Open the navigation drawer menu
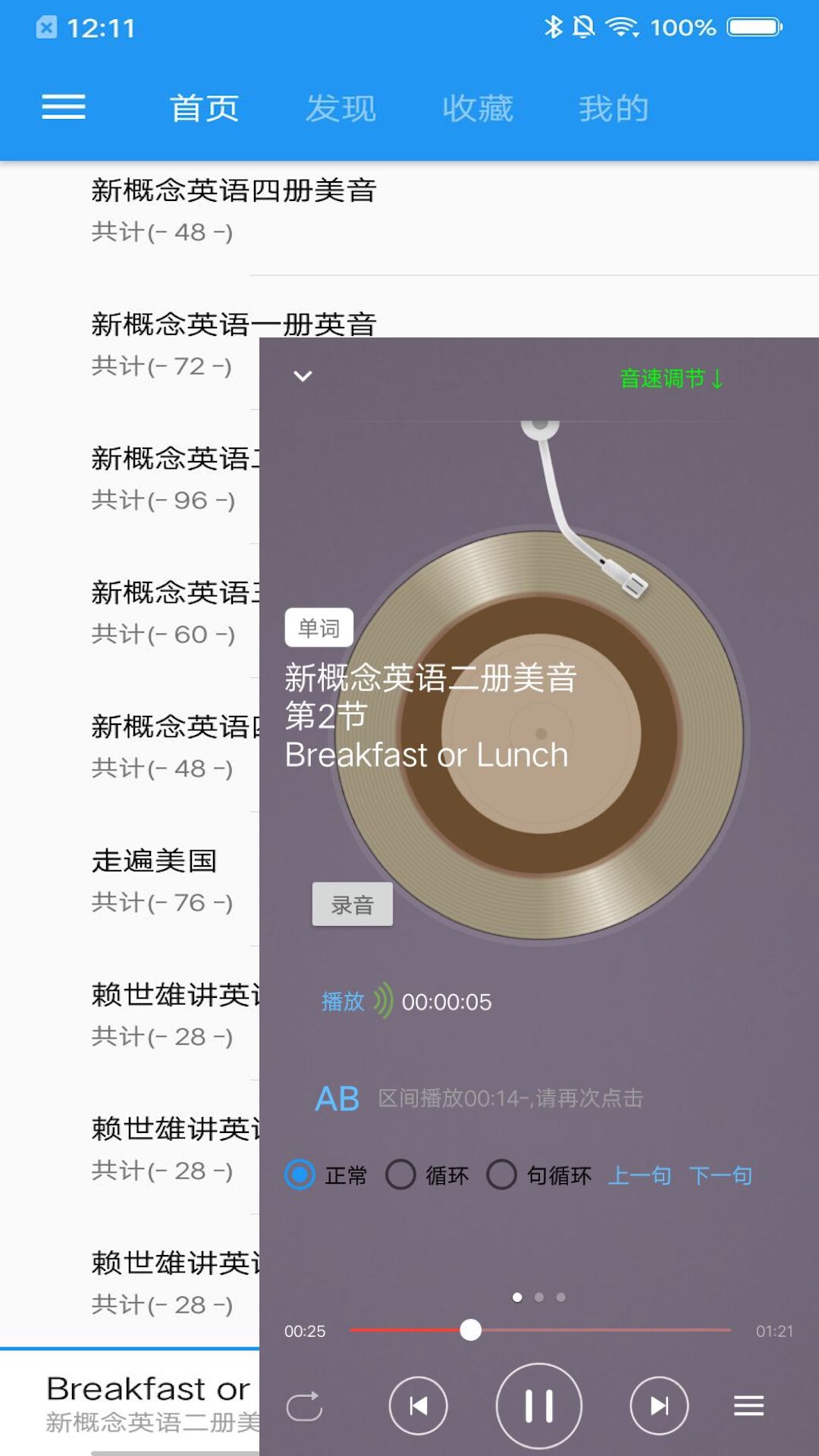Viewport: 819px width, 1456px height. (x=64, y=108)
